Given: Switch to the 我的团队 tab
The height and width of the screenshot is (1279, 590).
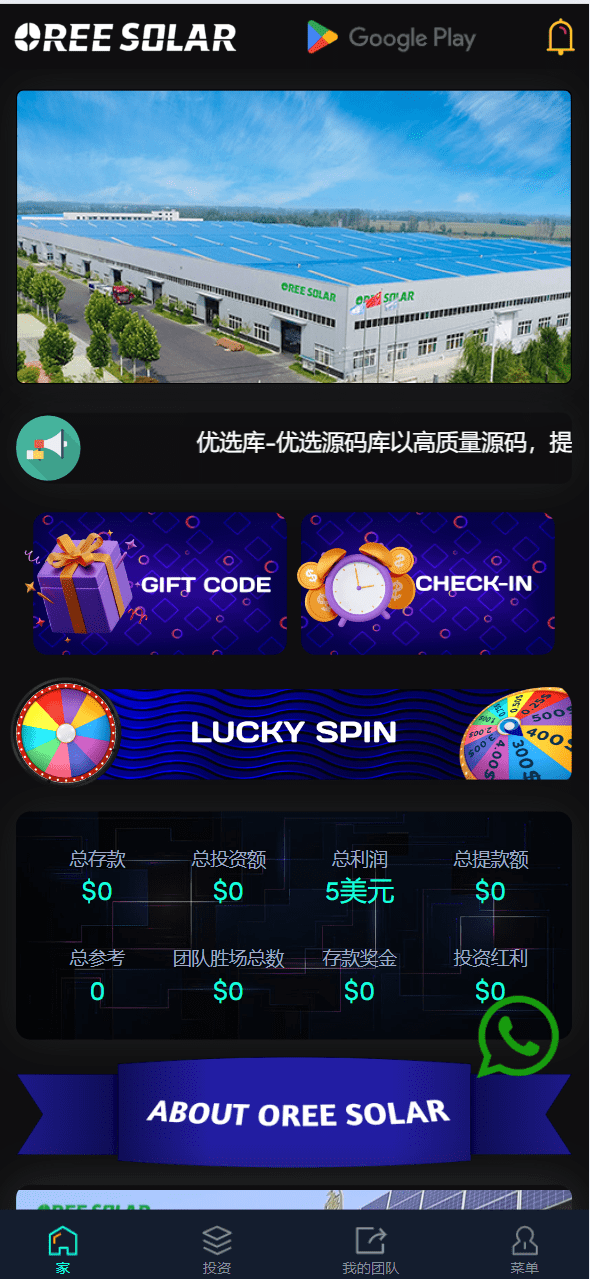Looking at the screenshot, I should tap(370, 1249).
